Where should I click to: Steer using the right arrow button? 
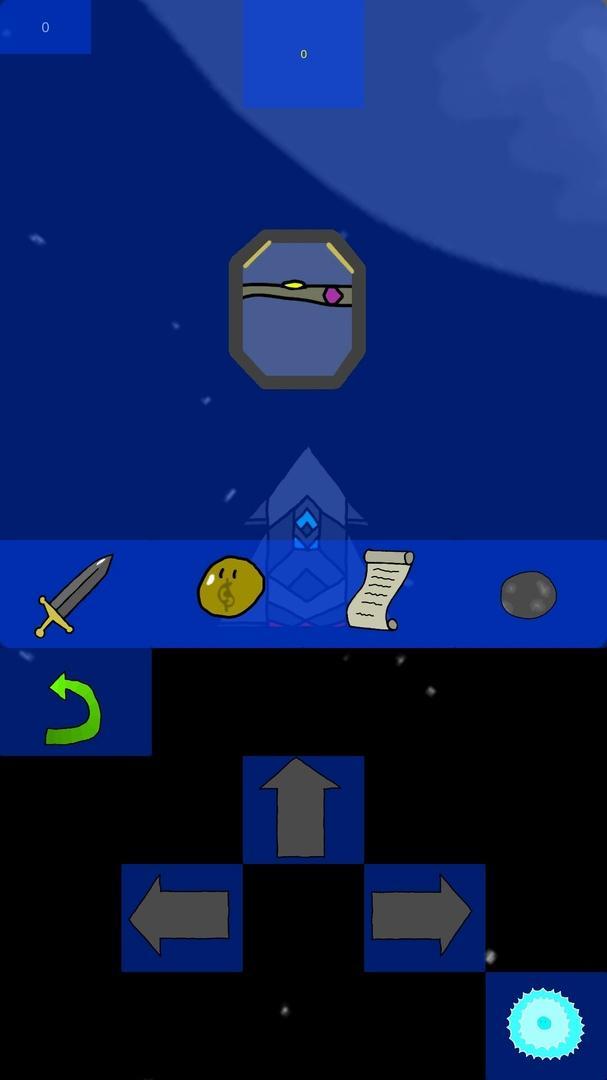tap(424, 917)
